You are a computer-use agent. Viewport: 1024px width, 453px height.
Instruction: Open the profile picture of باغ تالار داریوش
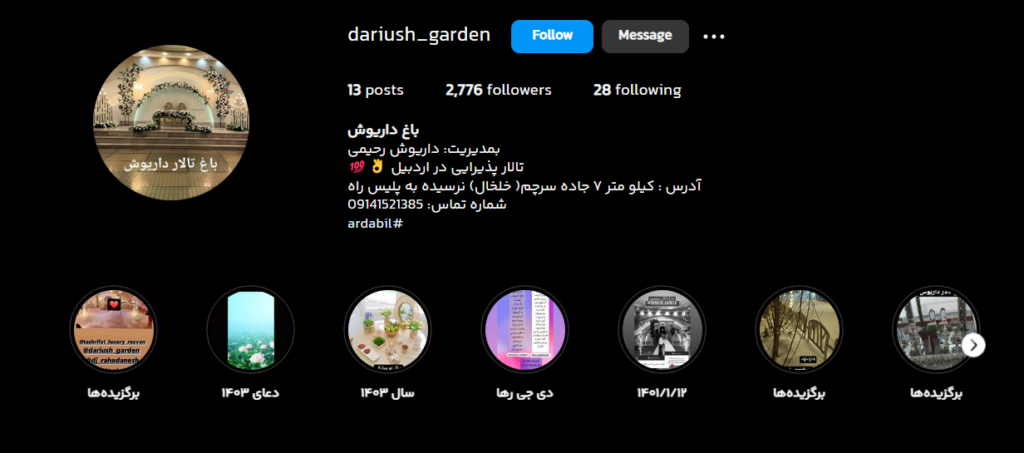pos(171,122)
